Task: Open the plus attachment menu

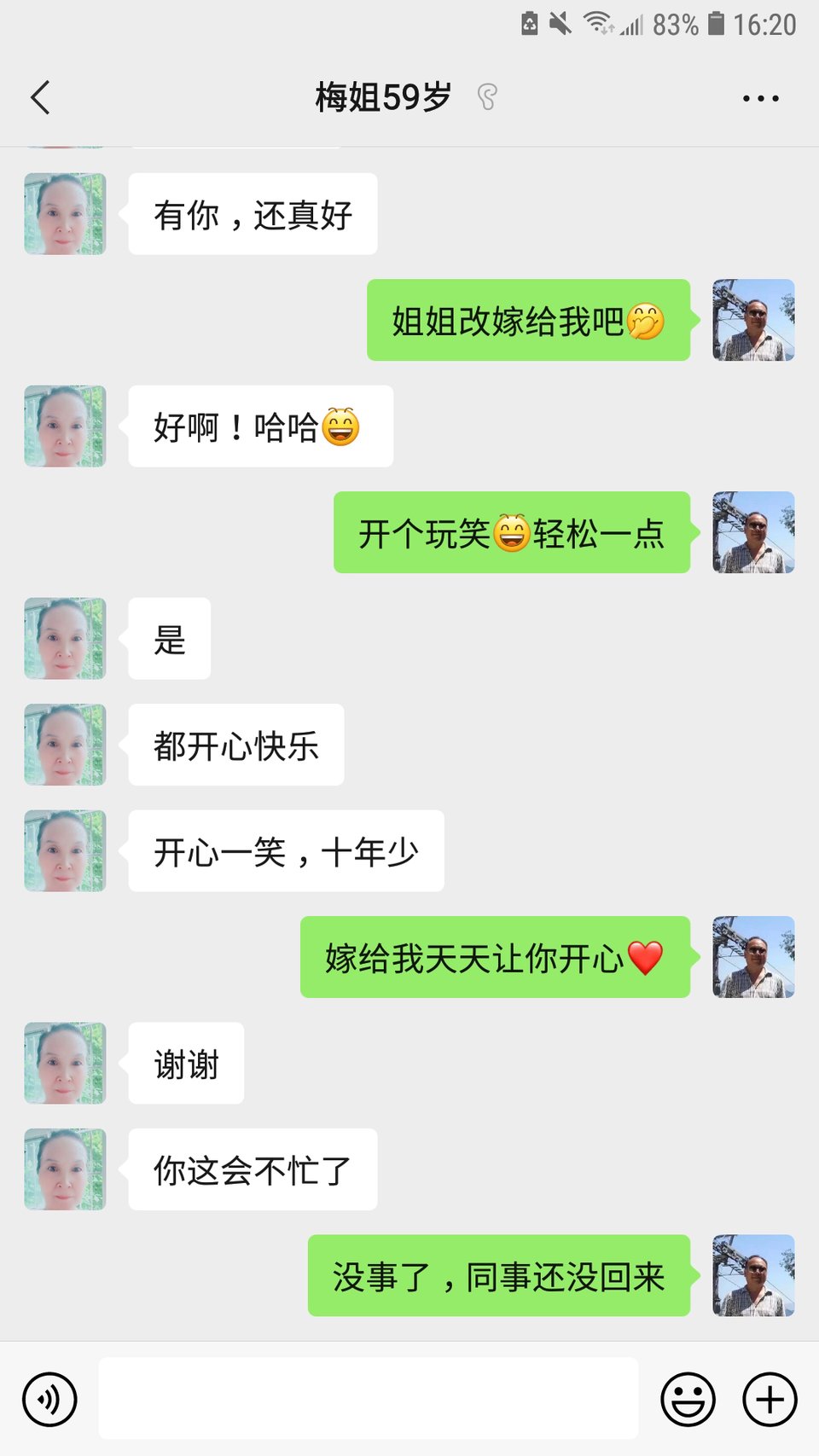Action: (770, 1399)
